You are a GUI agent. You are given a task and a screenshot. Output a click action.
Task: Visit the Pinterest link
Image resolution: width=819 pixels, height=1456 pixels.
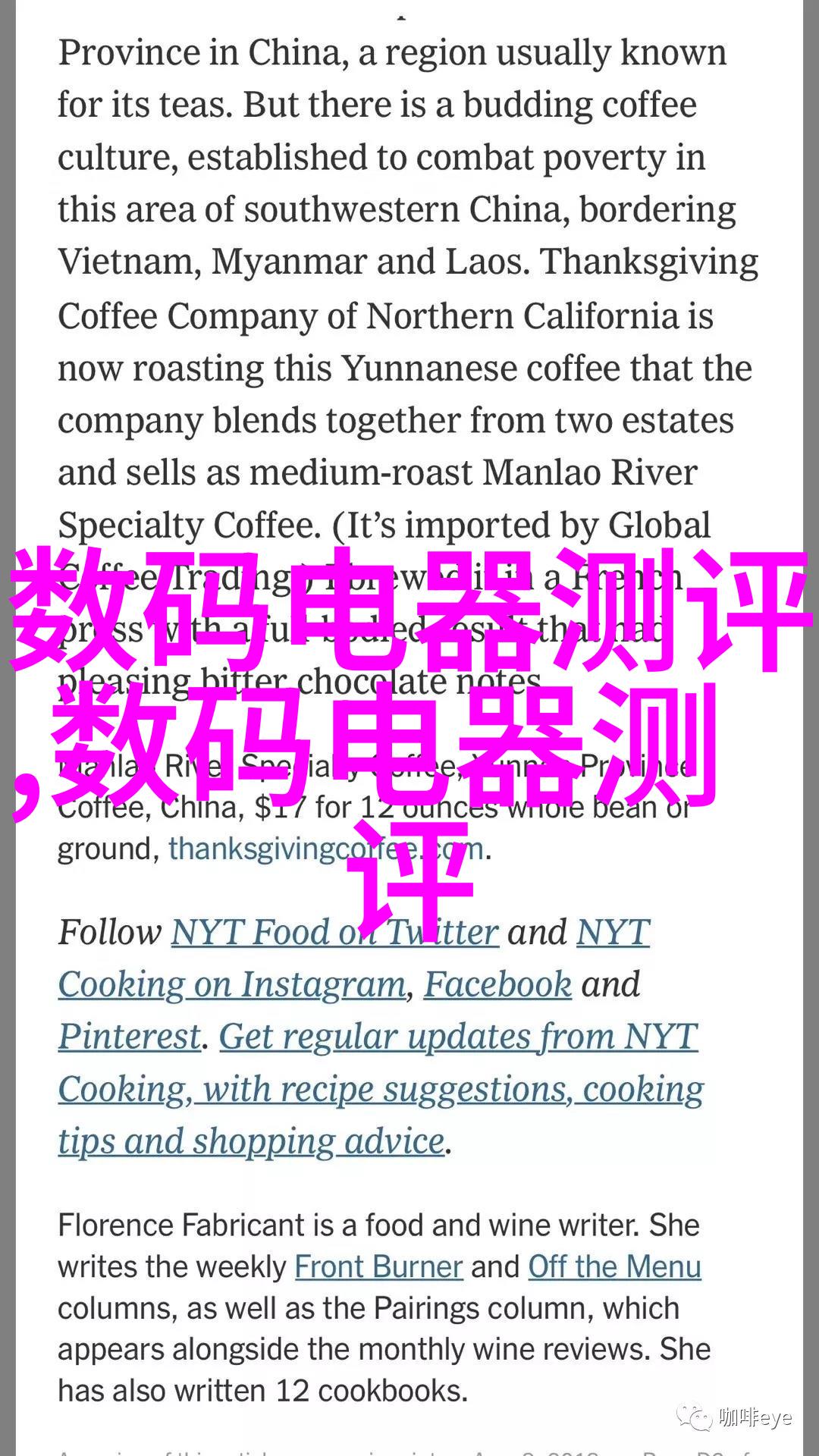[130, 1037]
